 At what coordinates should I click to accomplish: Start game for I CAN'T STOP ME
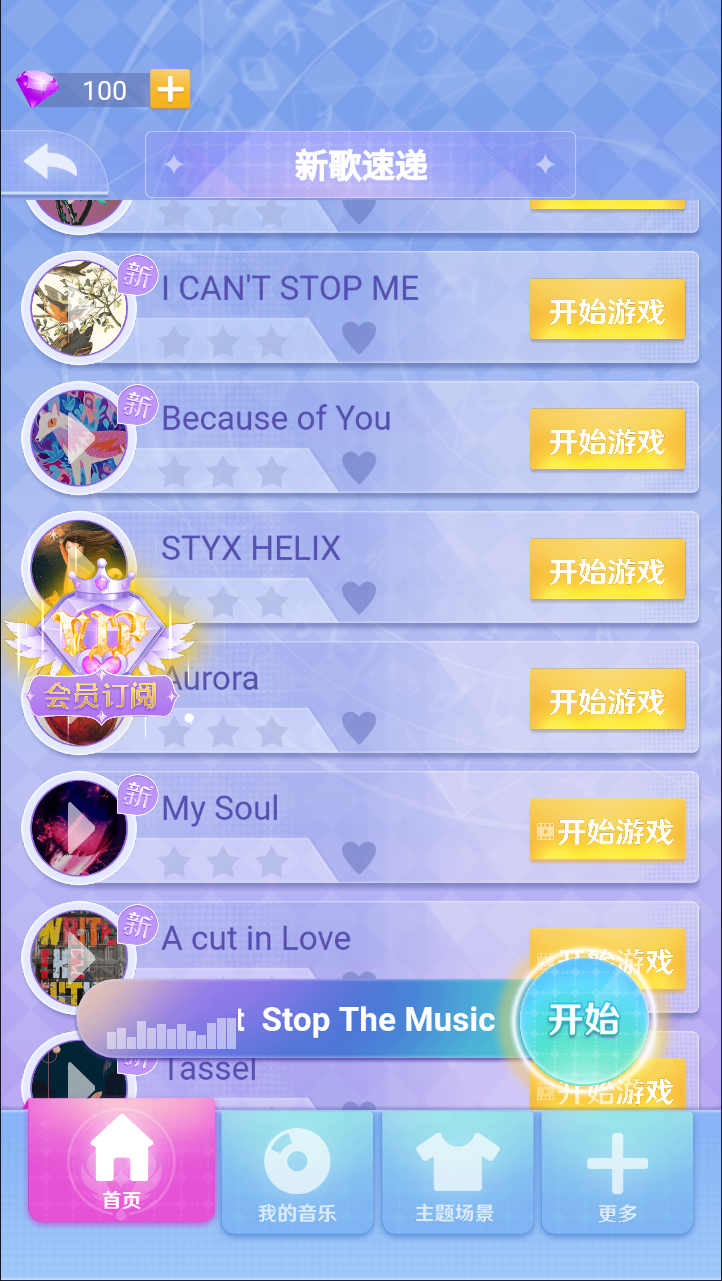point(607,310)
